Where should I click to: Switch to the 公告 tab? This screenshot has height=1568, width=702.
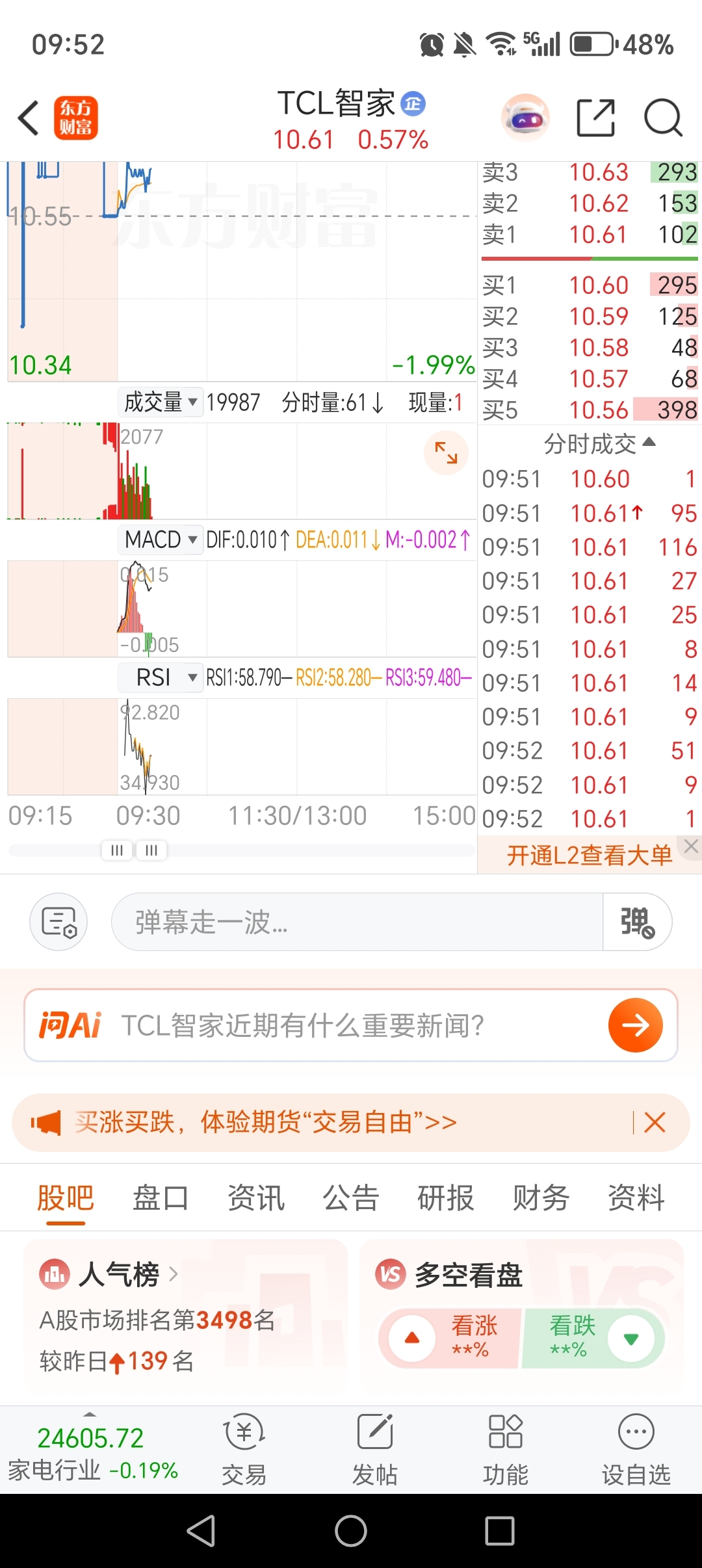pos(351,1197)
